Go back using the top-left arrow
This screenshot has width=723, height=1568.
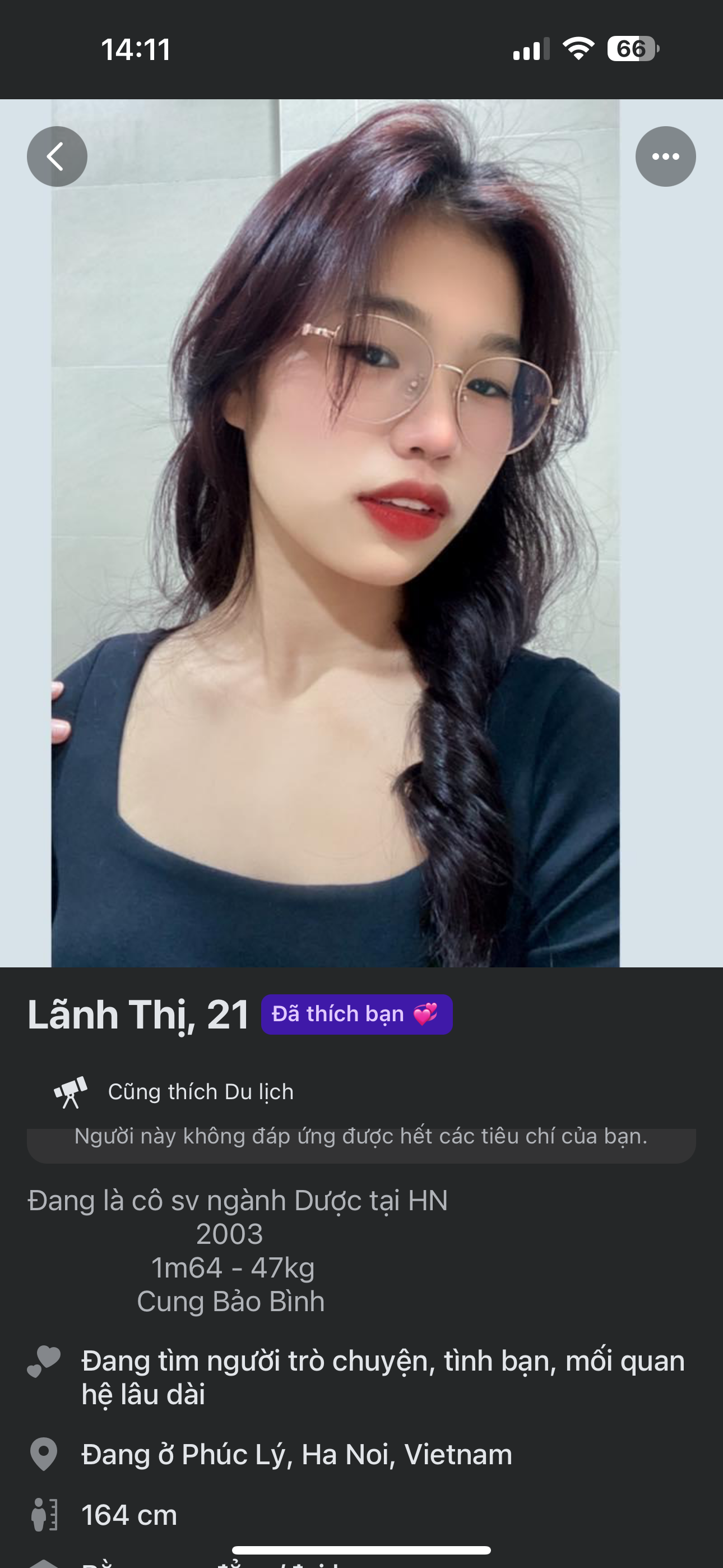pyautogui.click(x=57, y=156)
